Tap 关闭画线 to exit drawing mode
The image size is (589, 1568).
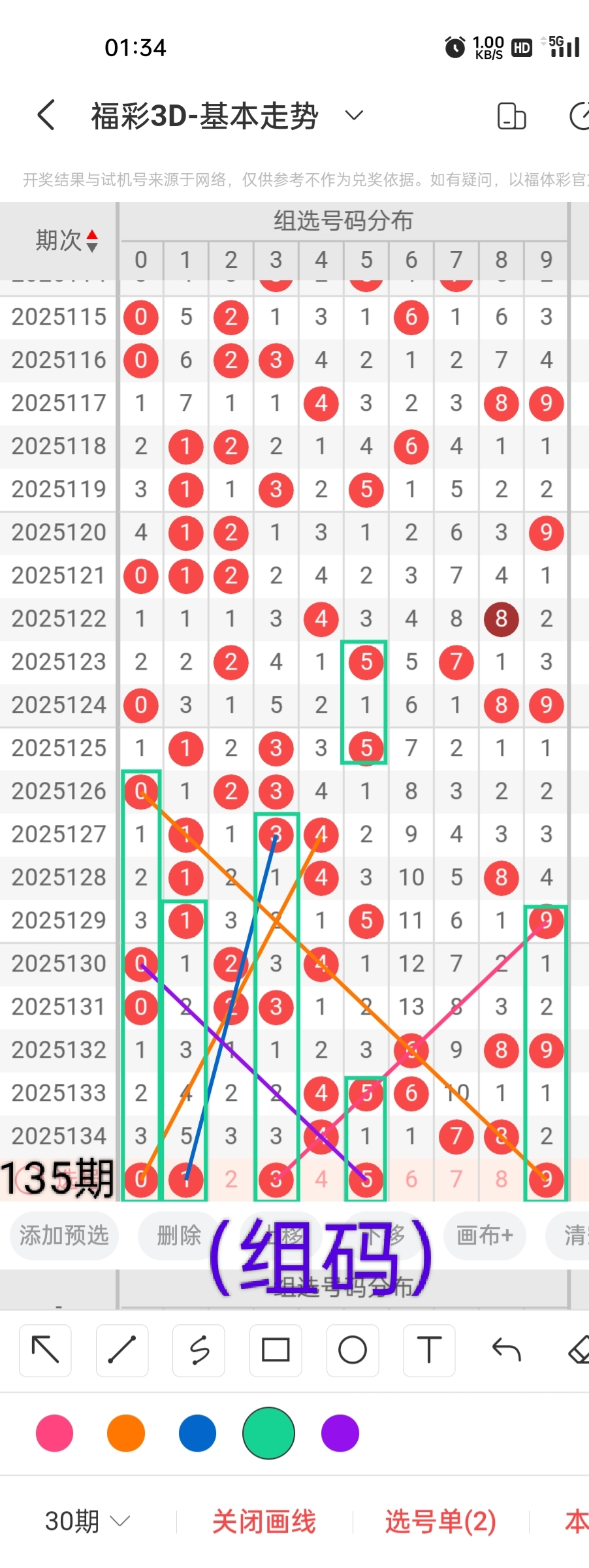(264, 1522)
